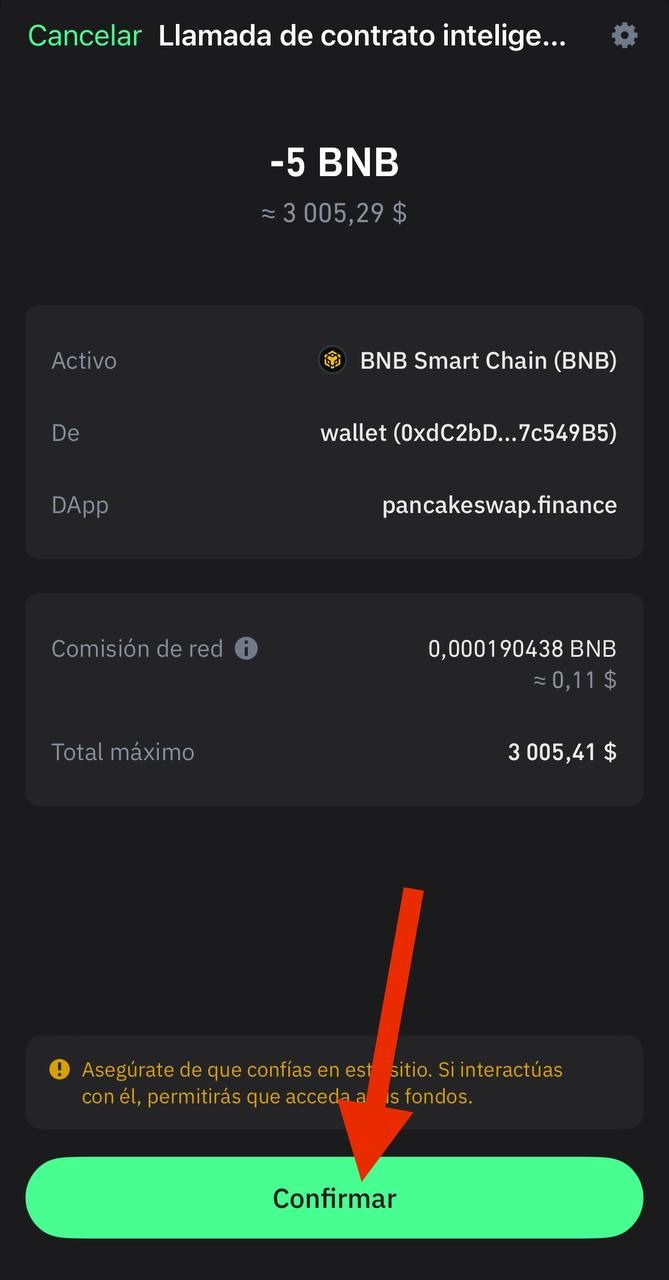This screenshot has height=1280, width=669.
Task: Show info about Comisión de red
Action: 246,648
